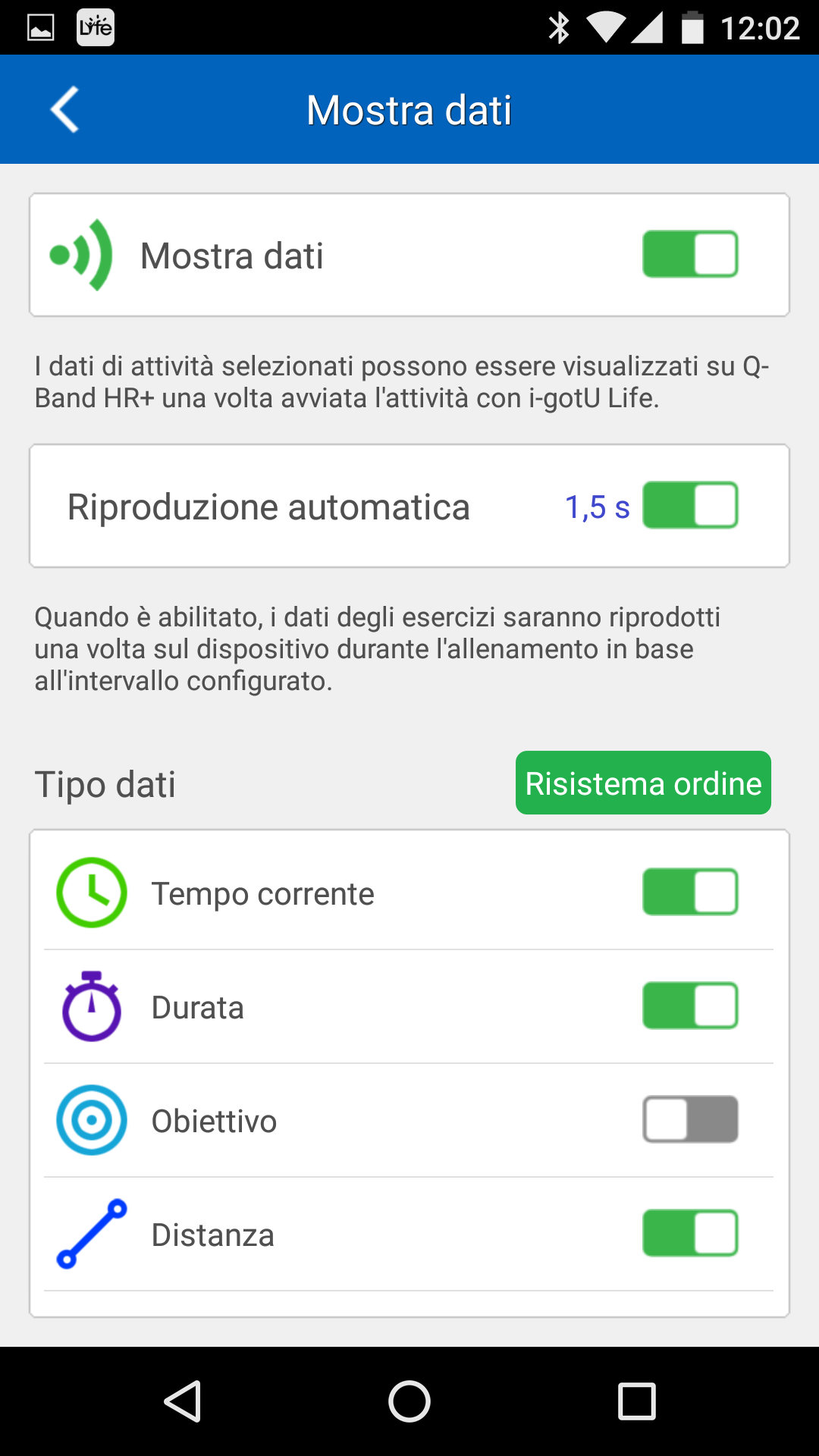Switch off the Durata data type
819x1456 pixels.
pos(690,1006)
